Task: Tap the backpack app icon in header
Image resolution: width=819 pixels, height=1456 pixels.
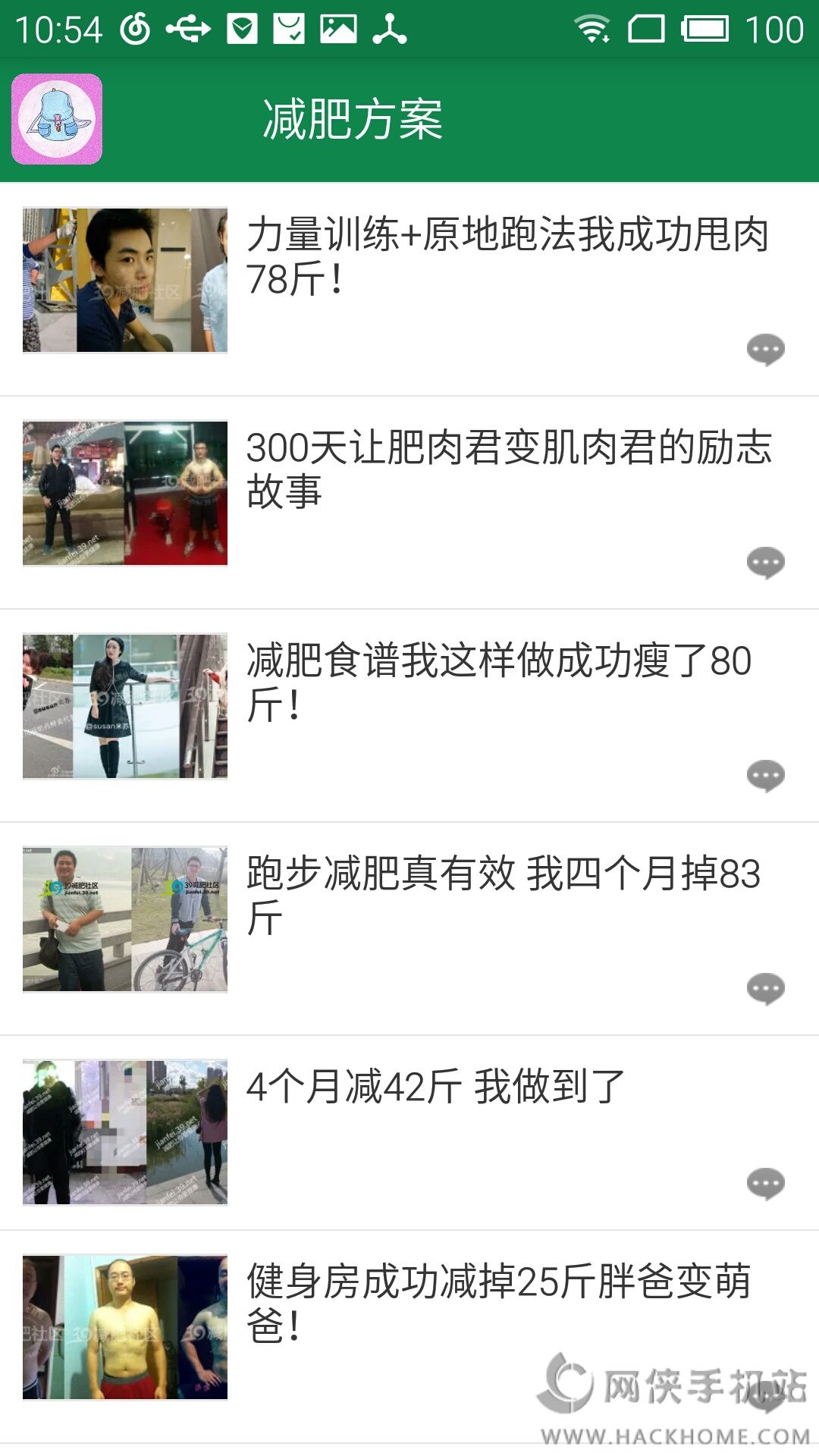Action: (x=57, y=119)
